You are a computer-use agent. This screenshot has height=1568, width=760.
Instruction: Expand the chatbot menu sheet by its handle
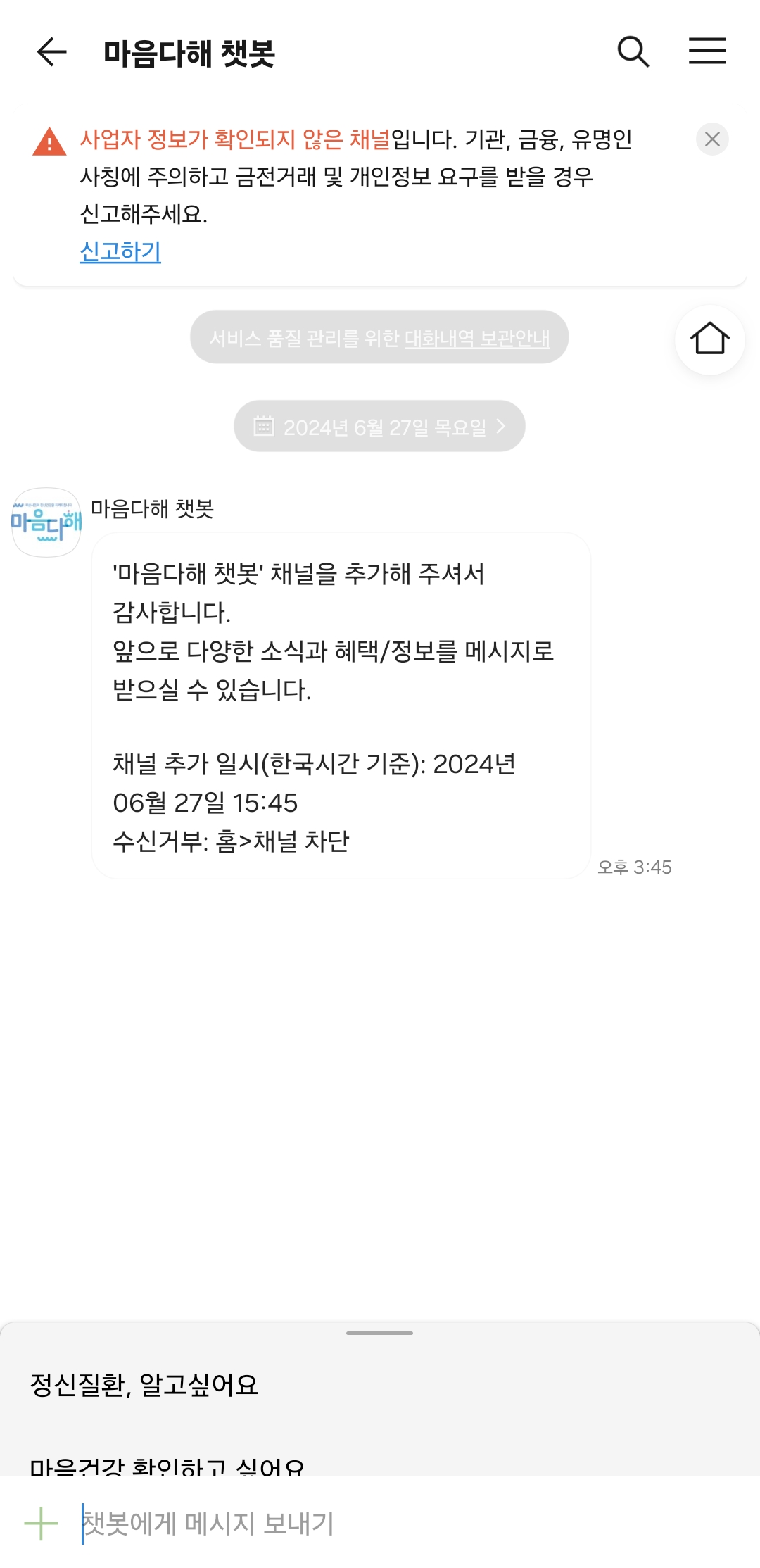(379, 1333)
